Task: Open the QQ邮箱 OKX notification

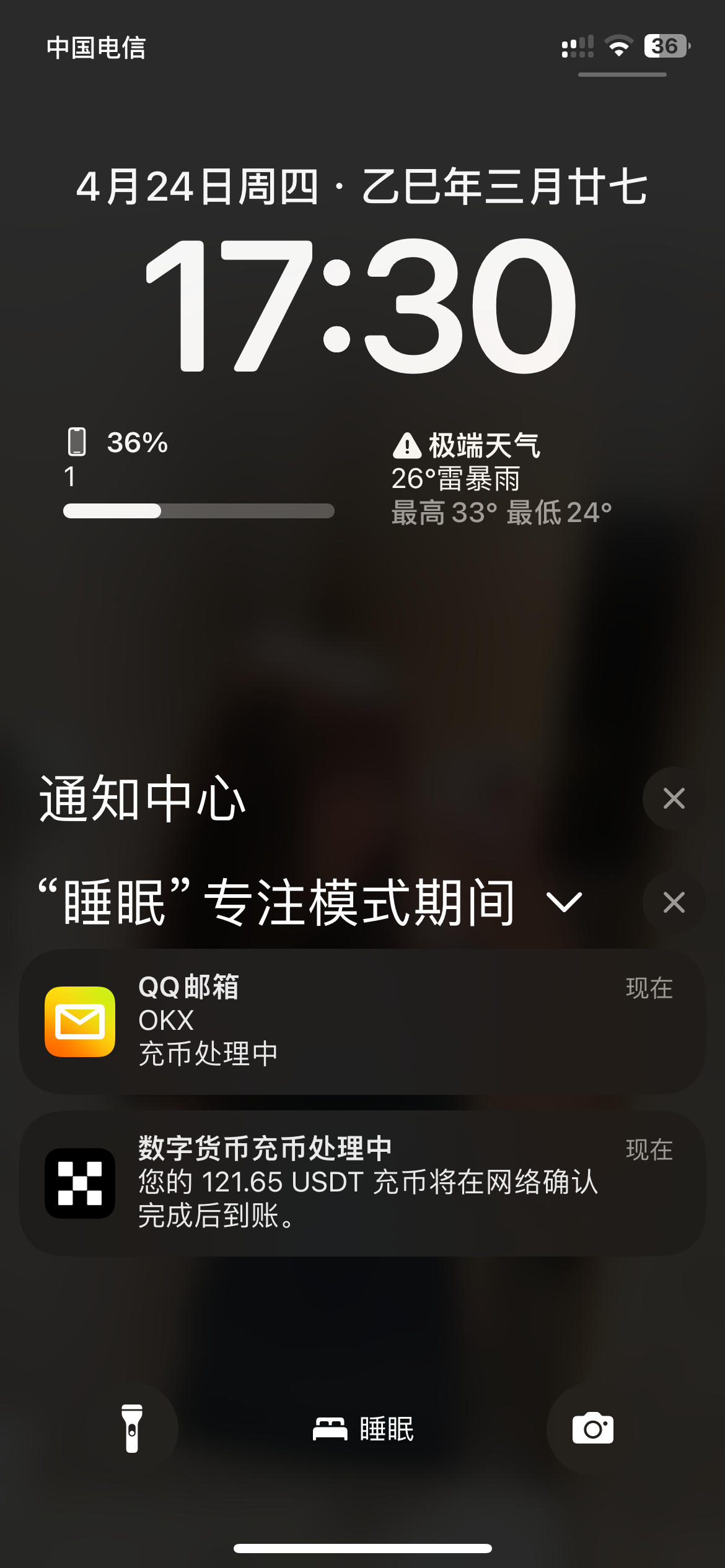Action: (362, 1021)
